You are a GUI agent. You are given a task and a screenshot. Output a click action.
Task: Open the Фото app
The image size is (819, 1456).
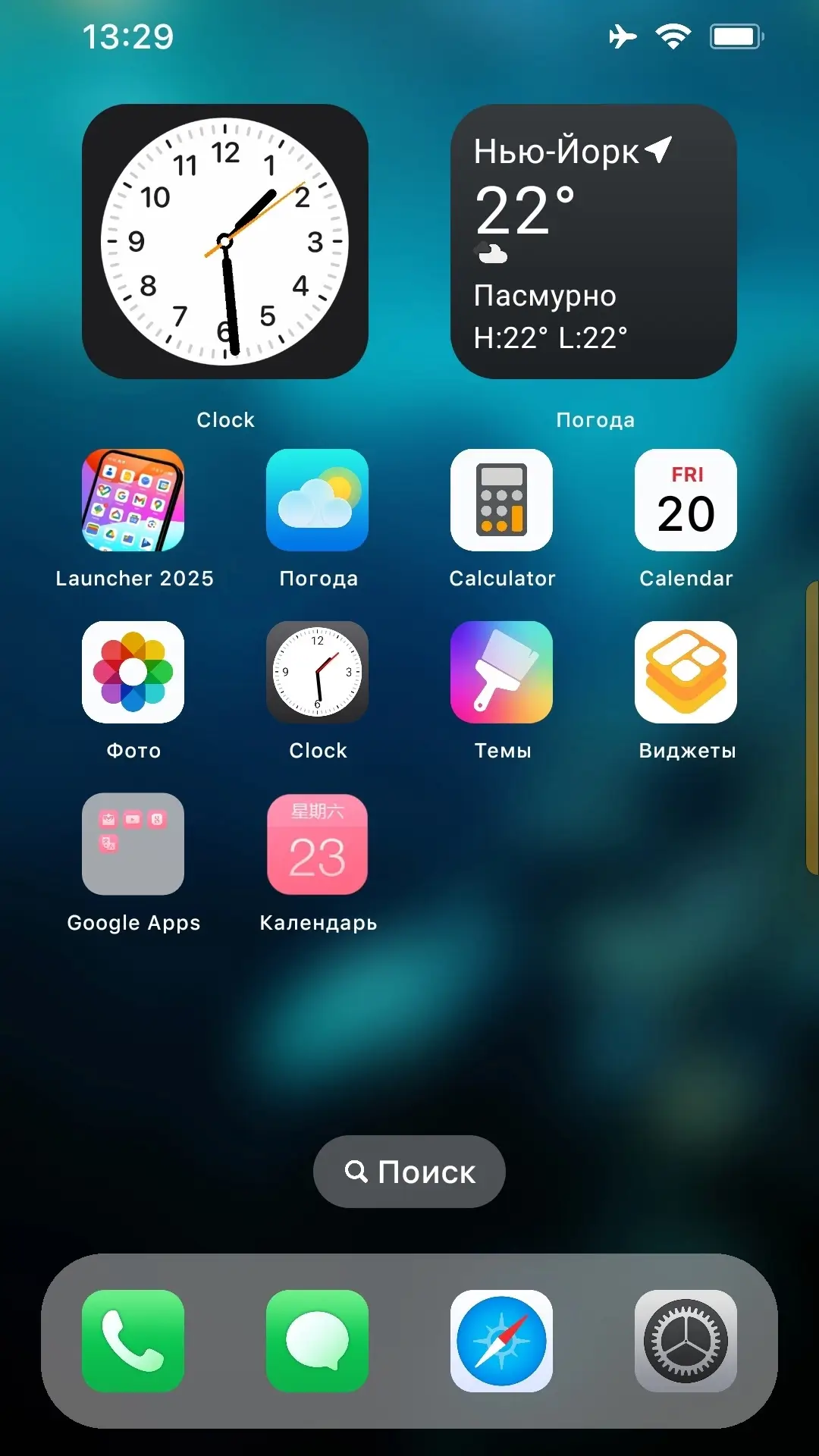click(x=133, y=672)
